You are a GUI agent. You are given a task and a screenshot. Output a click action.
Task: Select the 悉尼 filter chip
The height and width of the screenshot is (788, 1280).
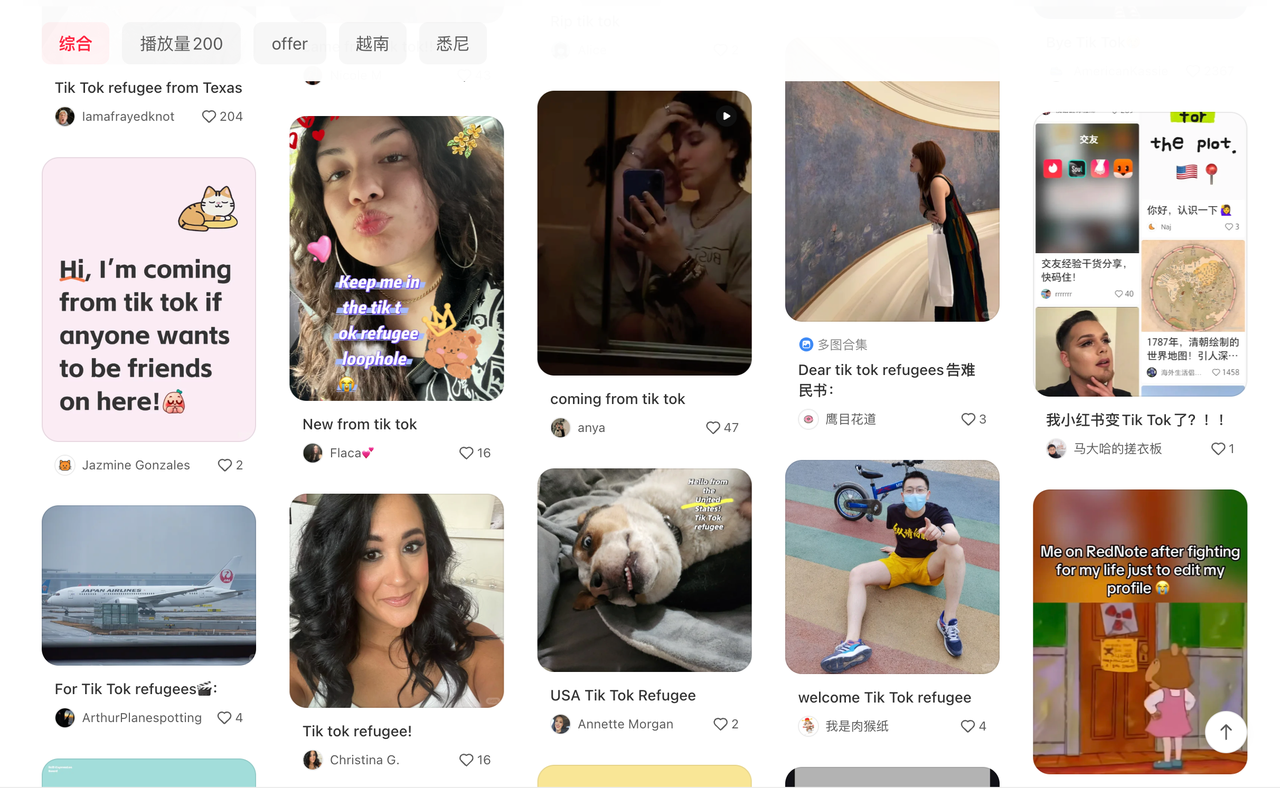click(x=452, y=43)
